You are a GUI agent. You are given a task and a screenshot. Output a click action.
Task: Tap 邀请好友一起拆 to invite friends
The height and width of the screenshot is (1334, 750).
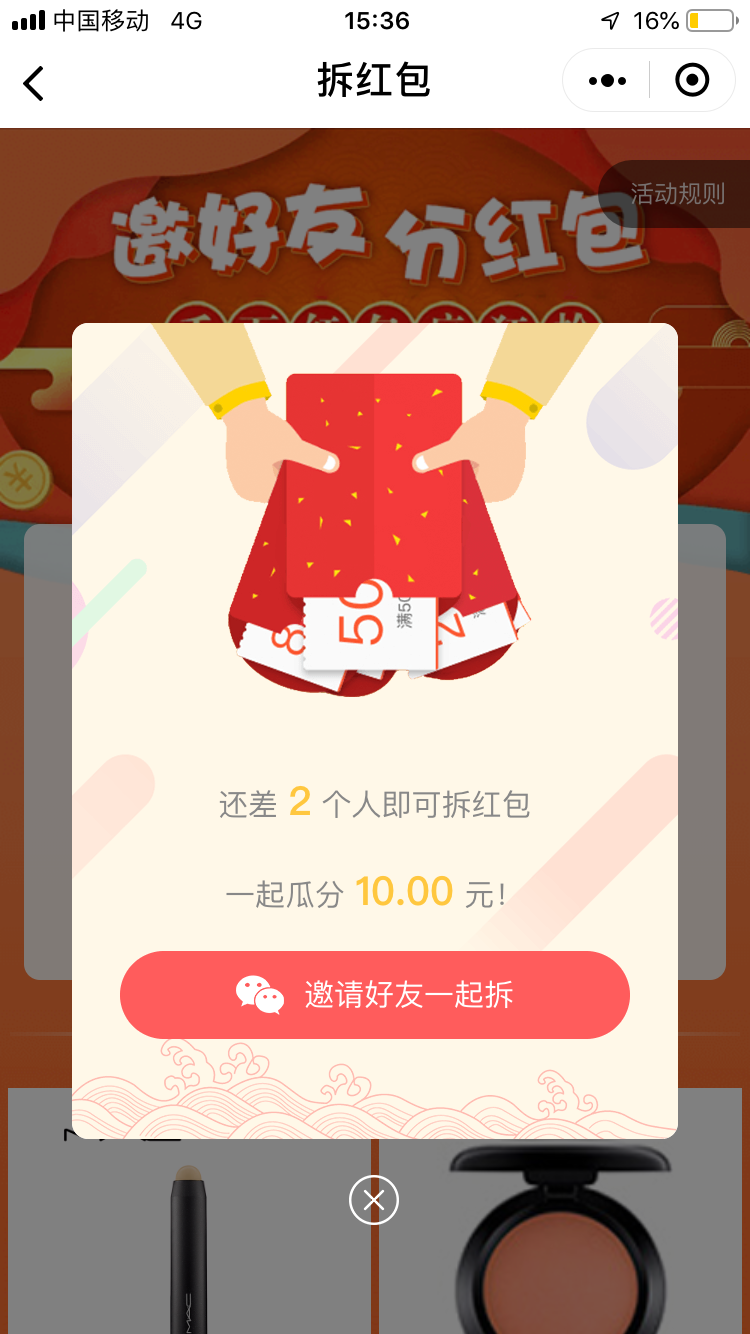(375, 994)
